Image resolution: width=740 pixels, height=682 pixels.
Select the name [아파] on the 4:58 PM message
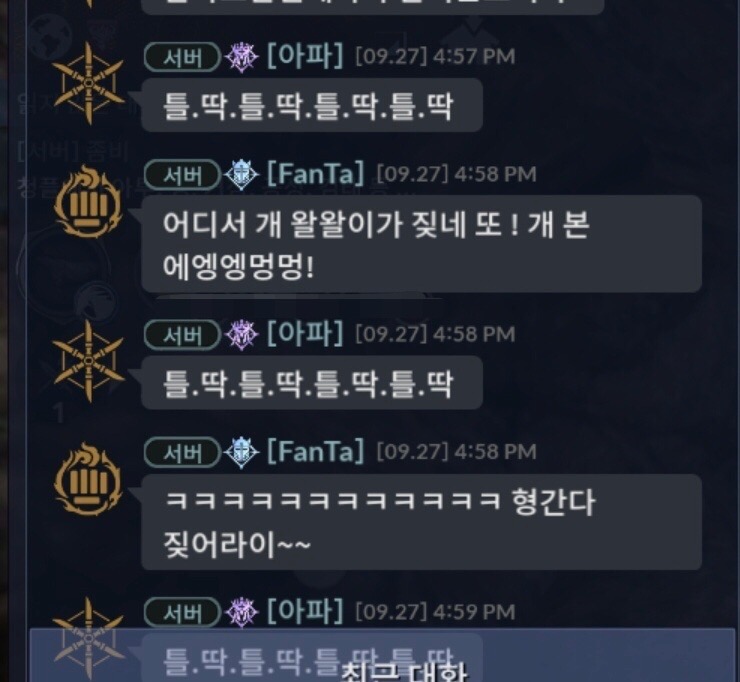tap(305, 332)
